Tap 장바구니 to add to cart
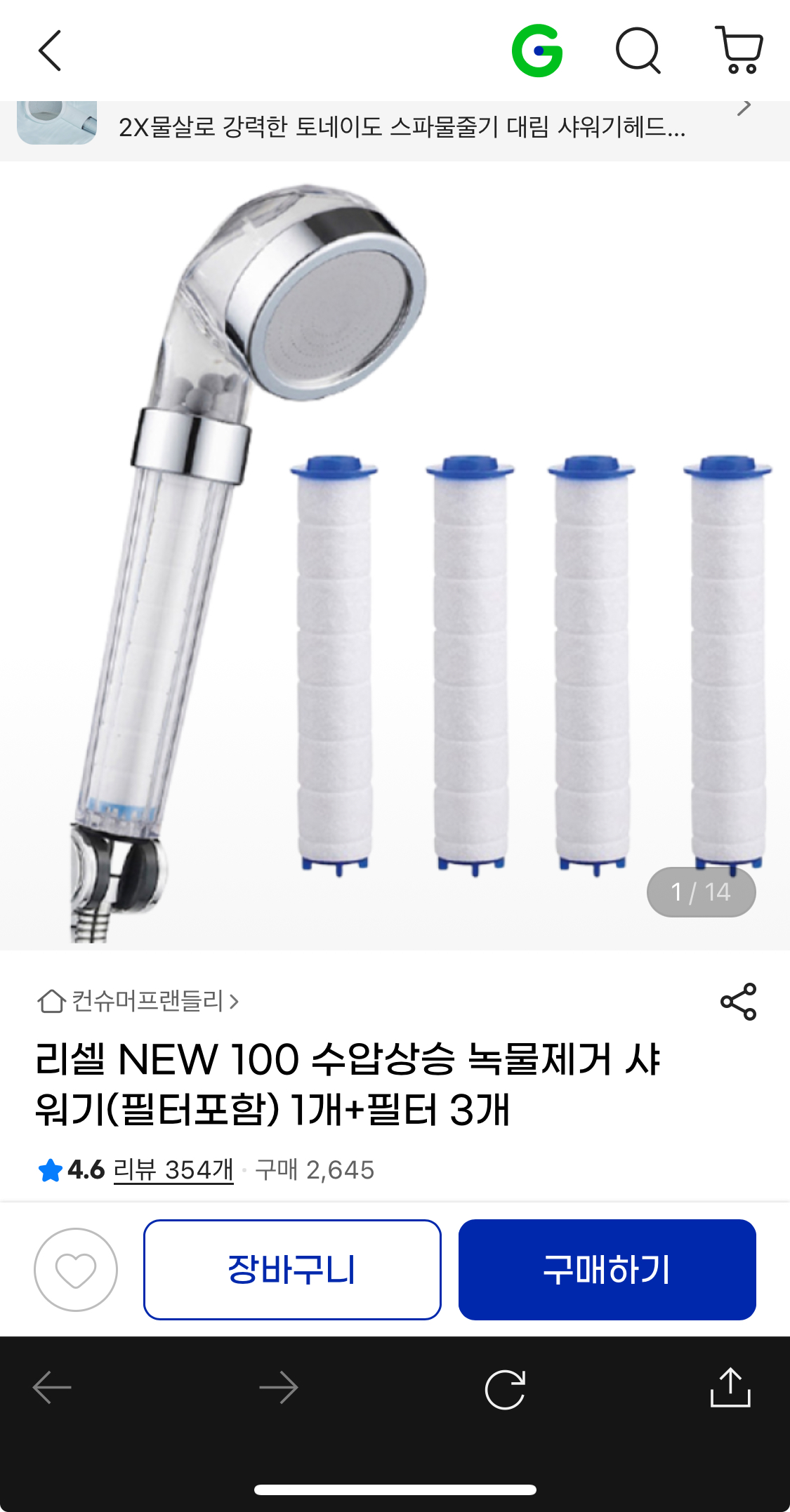790x1512 pixels. (x=292, y=1270)
